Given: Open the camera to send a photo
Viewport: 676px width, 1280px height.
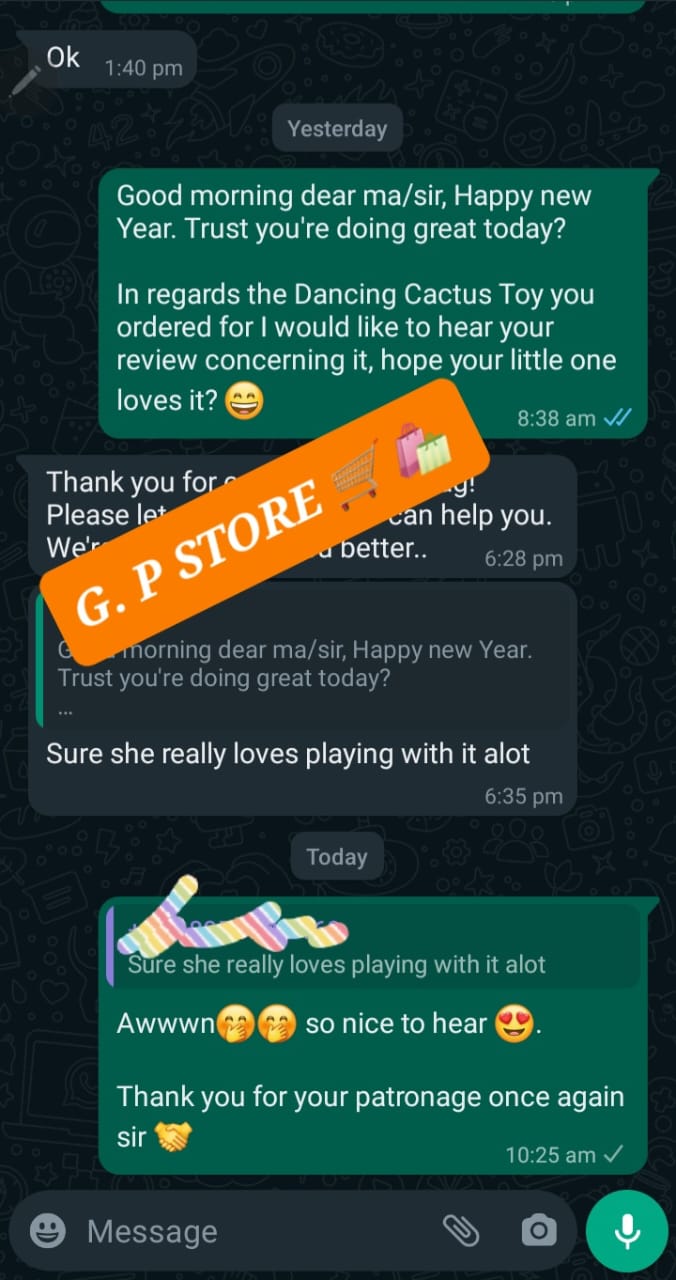Looking at the screenshot, I should pos(538,1231).
